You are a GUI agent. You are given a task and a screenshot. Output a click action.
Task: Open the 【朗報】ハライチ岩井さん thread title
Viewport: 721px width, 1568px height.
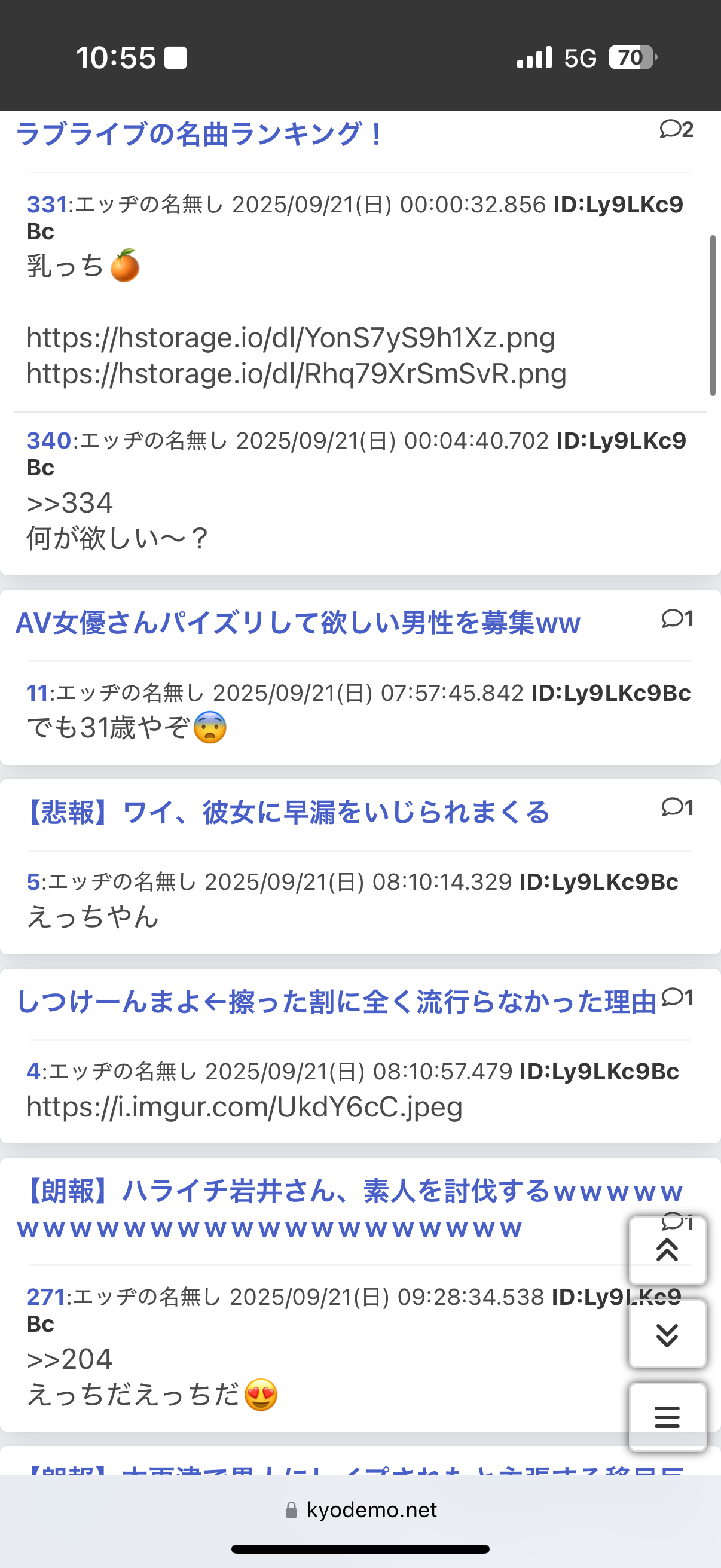pos(349,1209)
